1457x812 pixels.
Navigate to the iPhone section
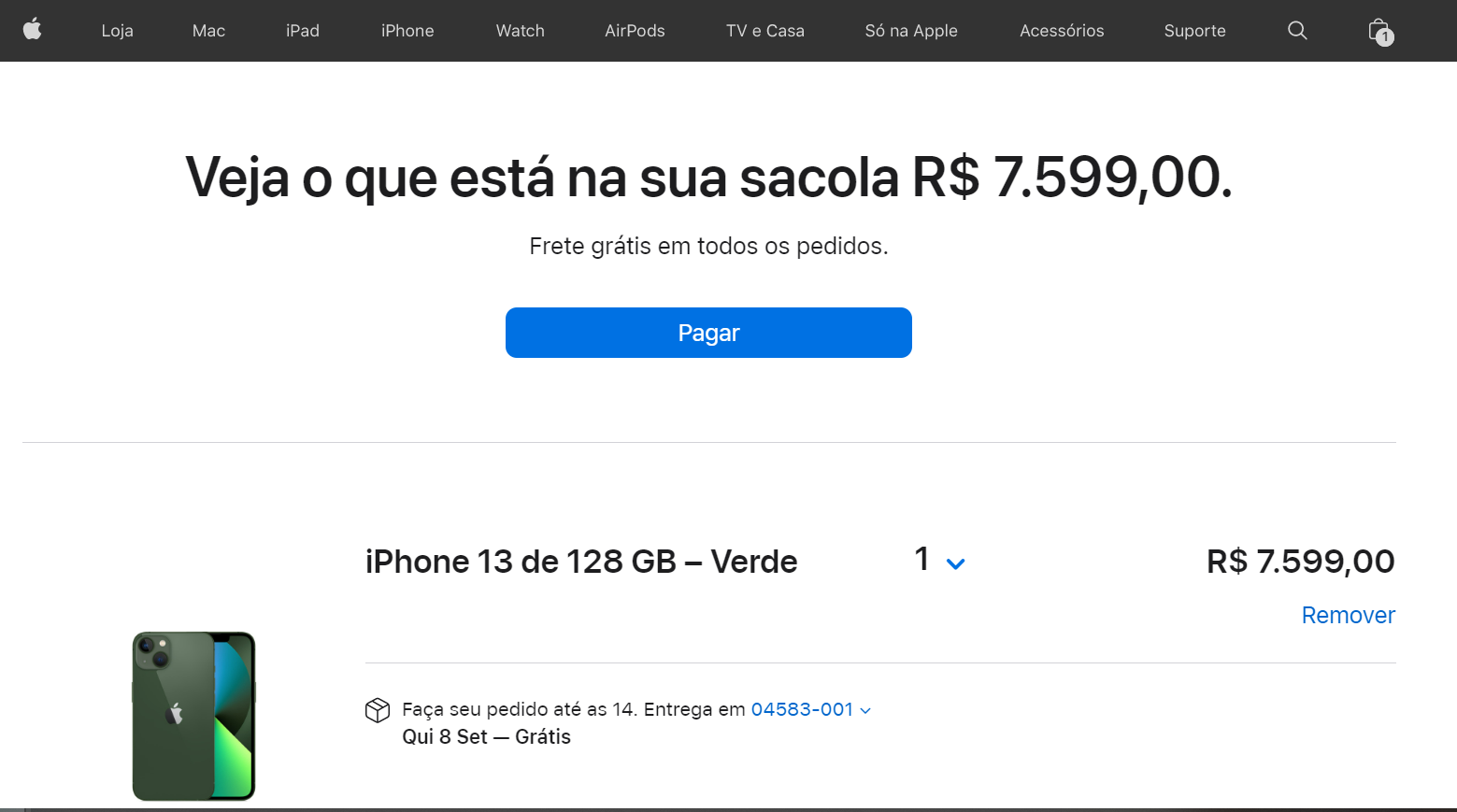(x=407, y=31)
